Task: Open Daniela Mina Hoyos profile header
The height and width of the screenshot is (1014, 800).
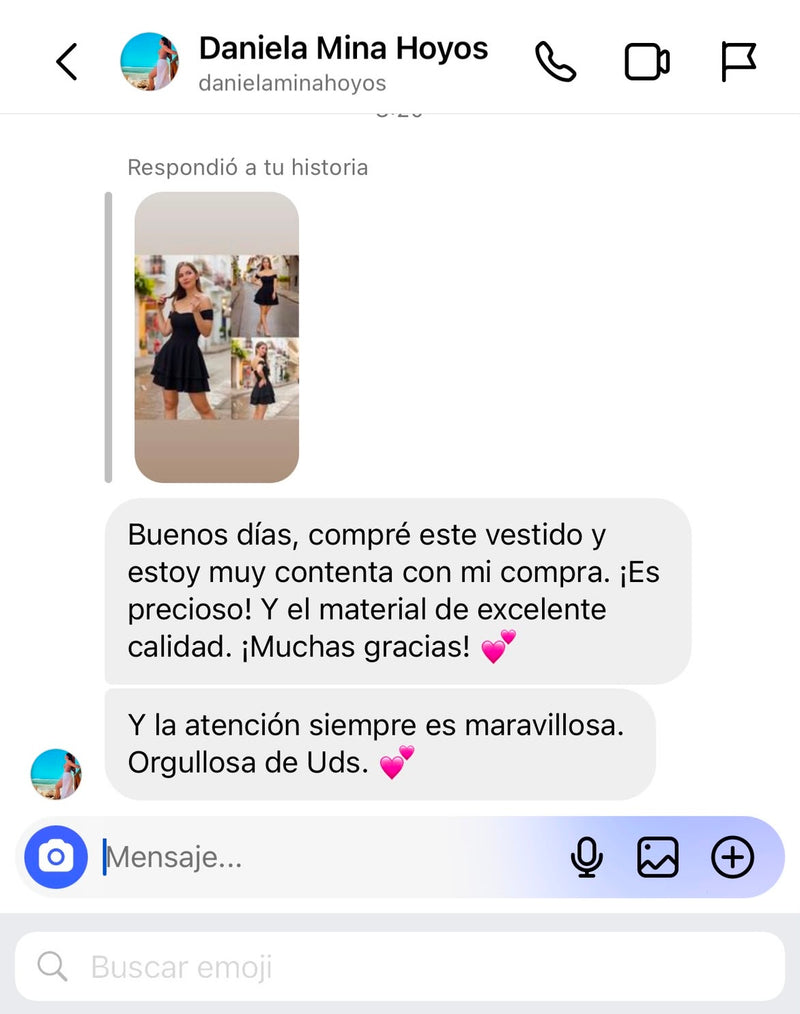Action: (x=304, y=63)
